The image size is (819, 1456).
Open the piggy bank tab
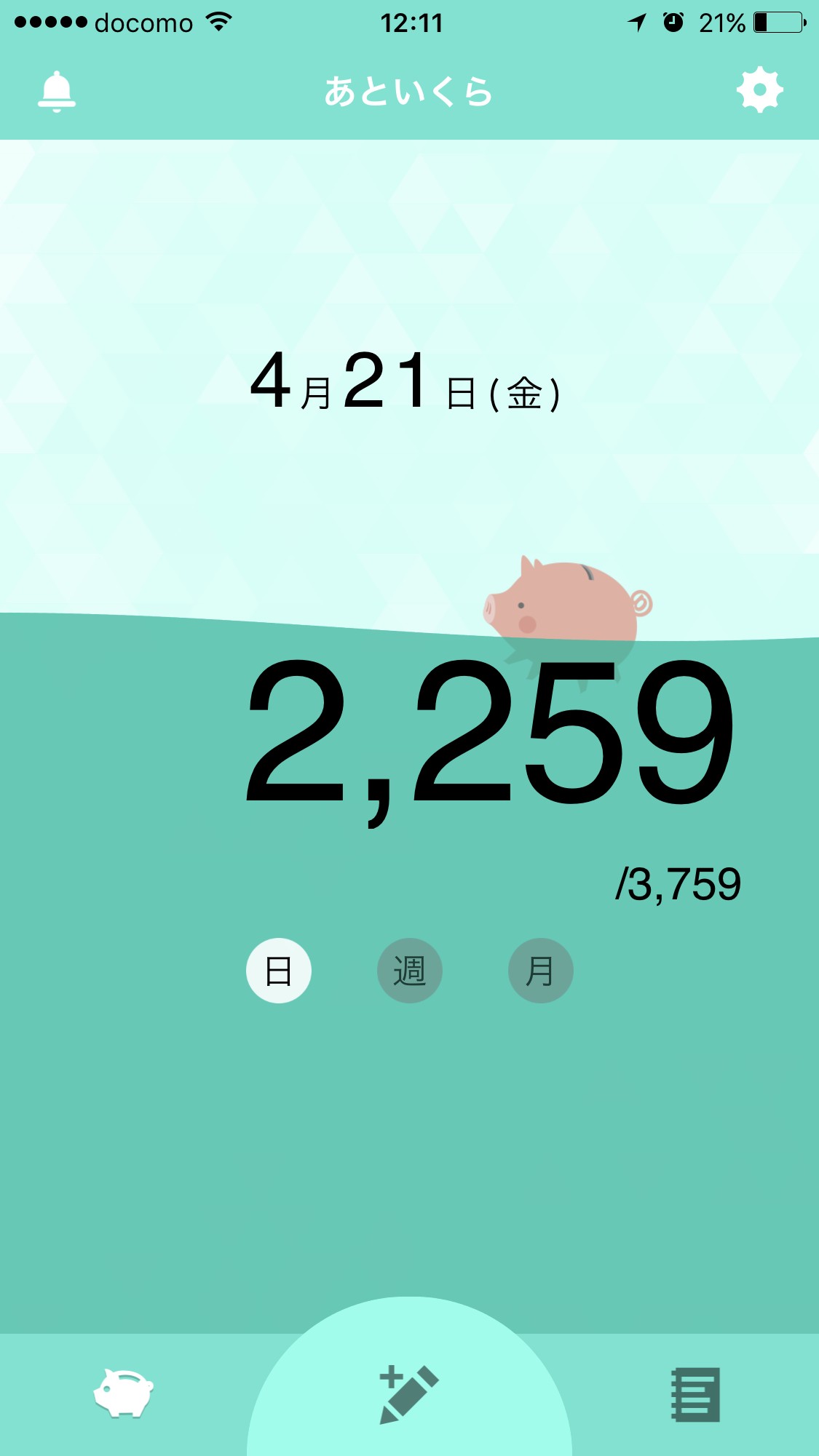(124, 1393)
